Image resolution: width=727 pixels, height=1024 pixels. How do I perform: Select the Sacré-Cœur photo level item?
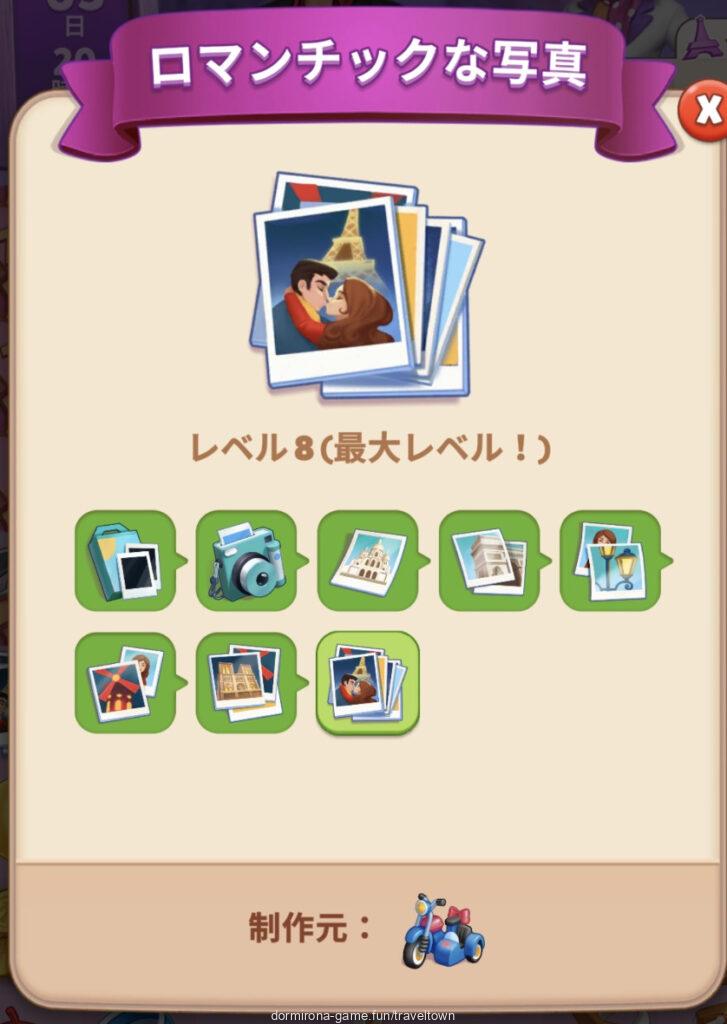coord(367,560)
